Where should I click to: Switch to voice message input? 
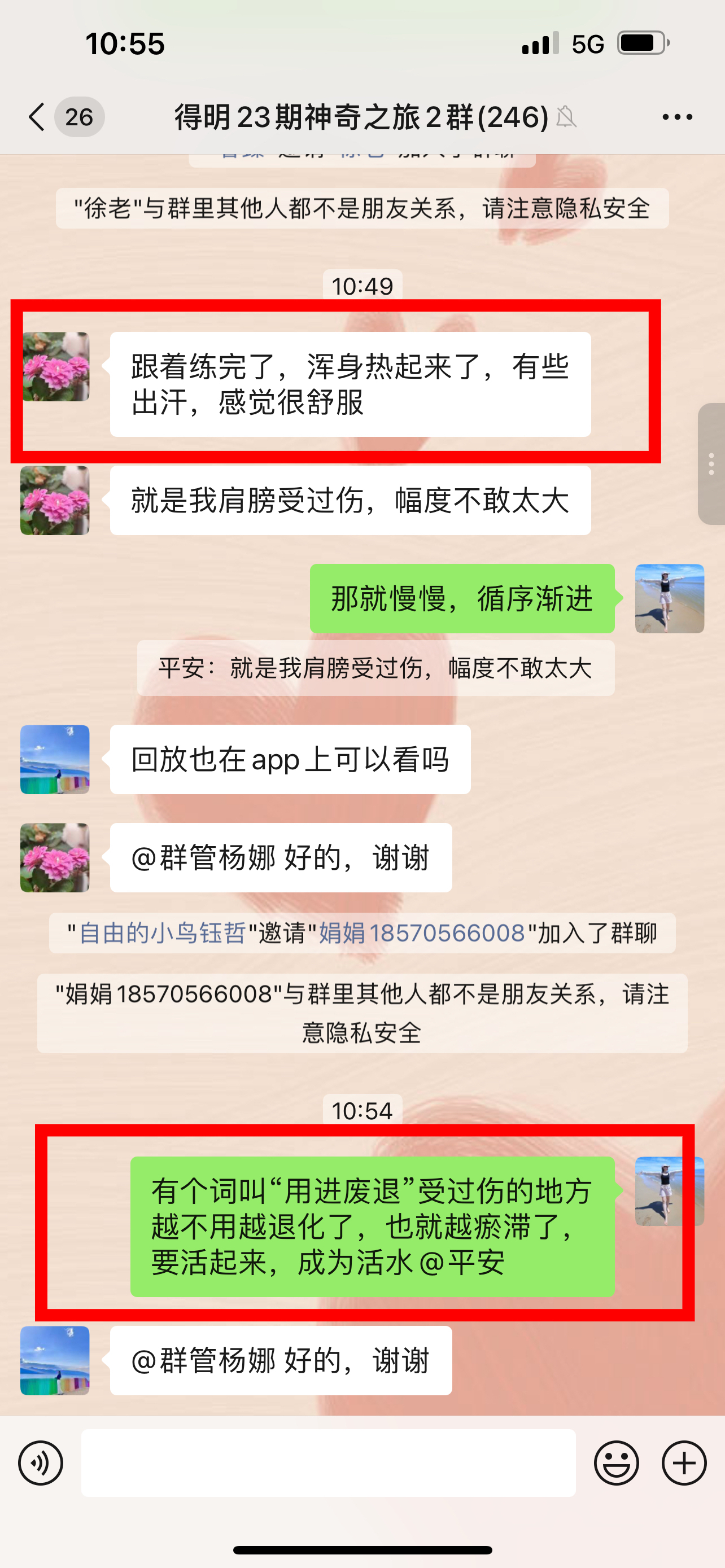tap(41, 1462)
